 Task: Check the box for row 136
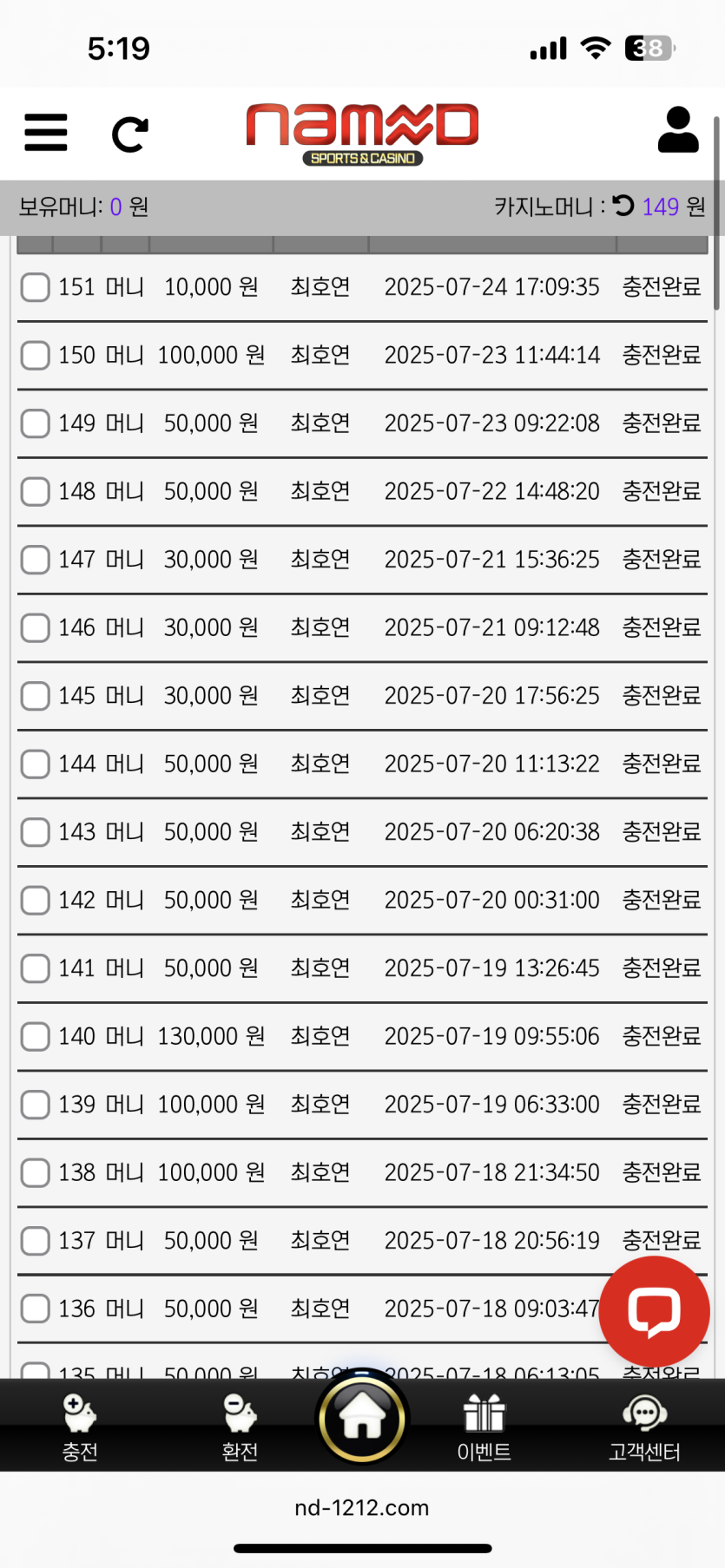tap(35, 1309)
